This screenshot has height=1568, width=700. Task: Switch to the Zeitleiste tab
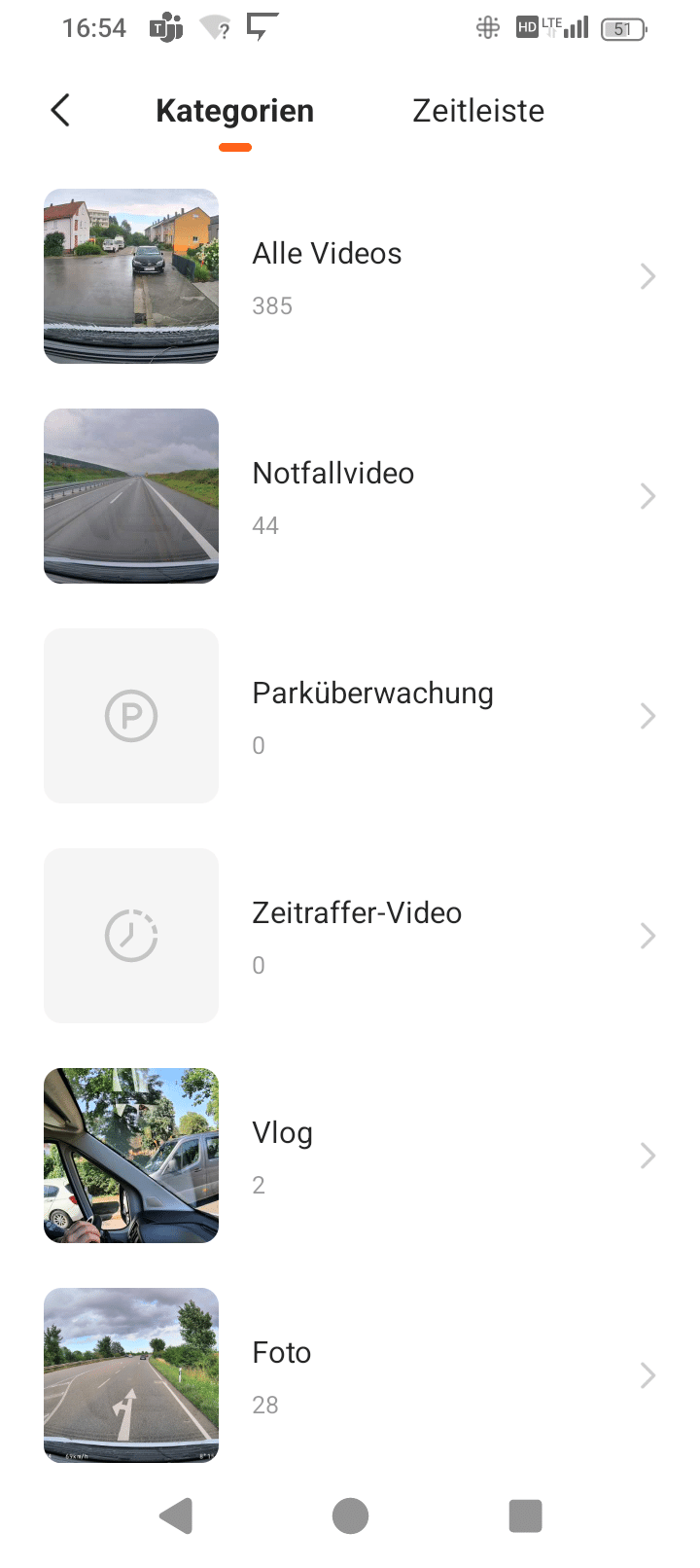click(477, 111)
